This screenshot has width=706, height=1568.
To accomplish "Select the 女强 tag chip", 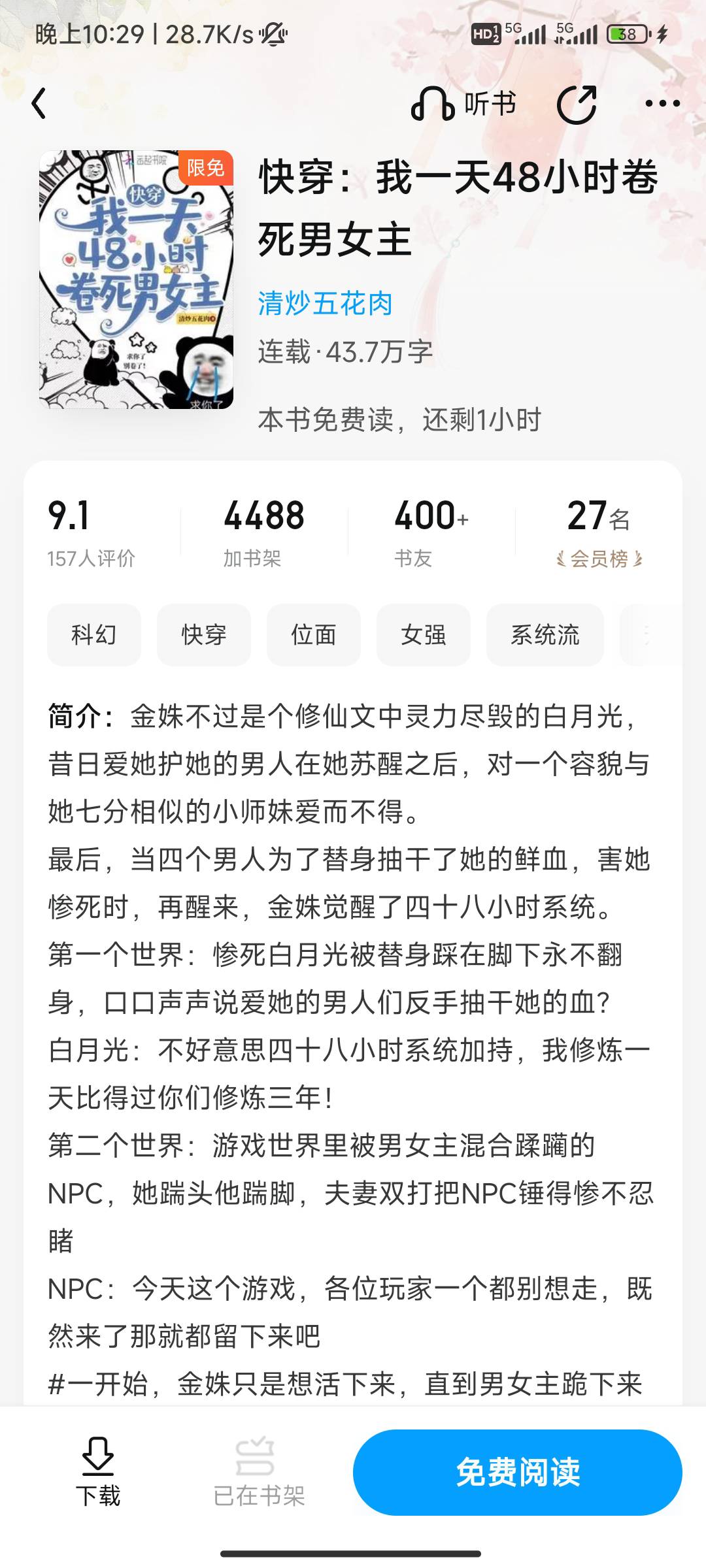I will coord(424,635).
